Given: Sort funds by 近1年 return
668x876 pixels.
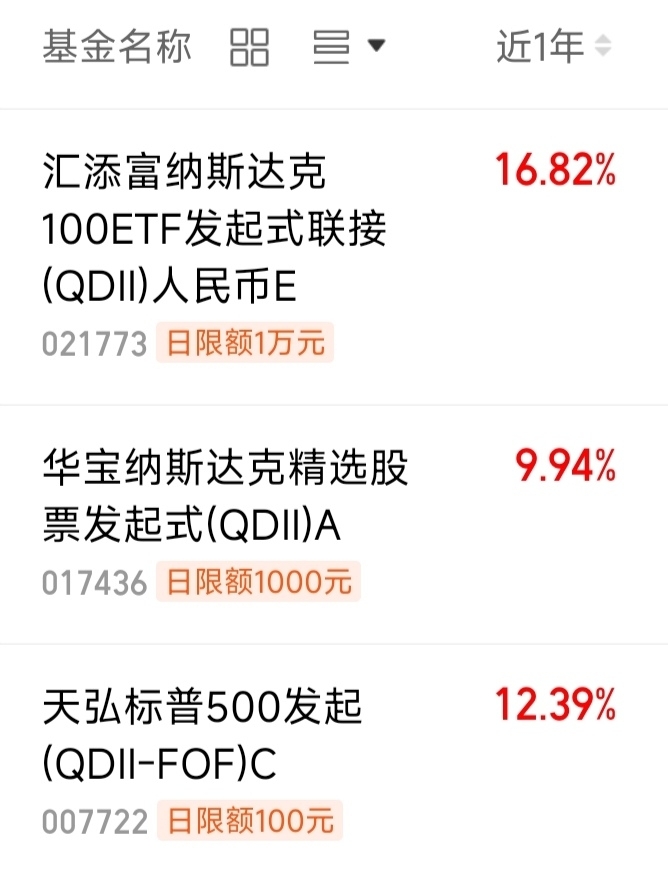Looking at the screenshot, I should click(x=554, y=46).
